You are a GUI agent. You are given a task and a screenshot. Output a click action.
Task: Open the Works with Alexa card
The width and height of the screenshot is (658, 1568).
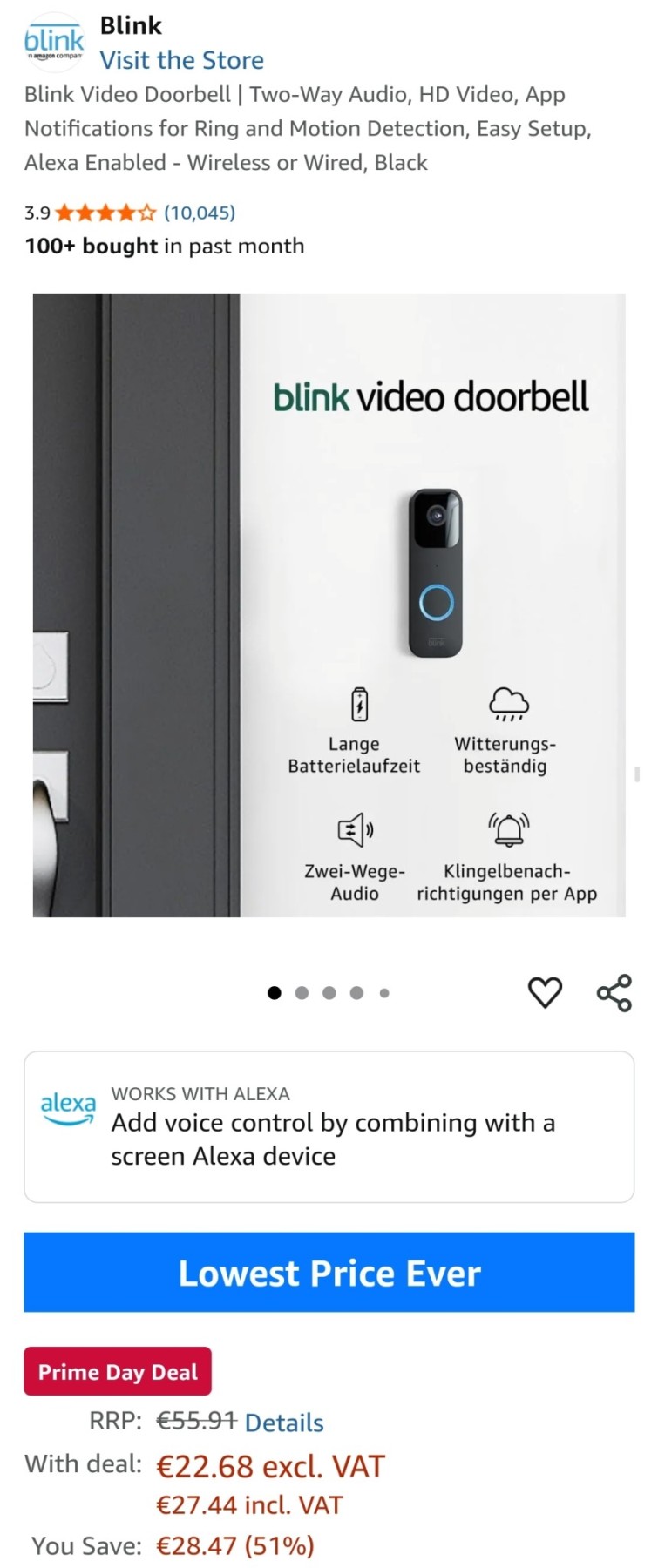coord(329,1126)
